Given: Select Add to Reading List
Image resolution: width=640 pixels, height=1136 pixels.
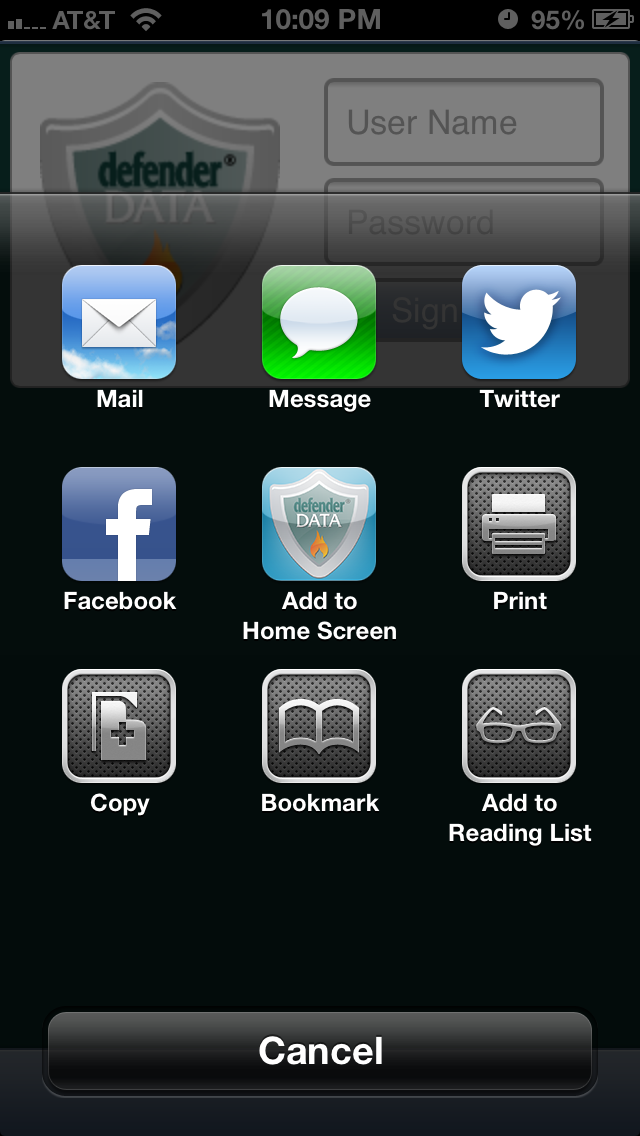Looking at the screenshot, I should [x=519, y=727].
